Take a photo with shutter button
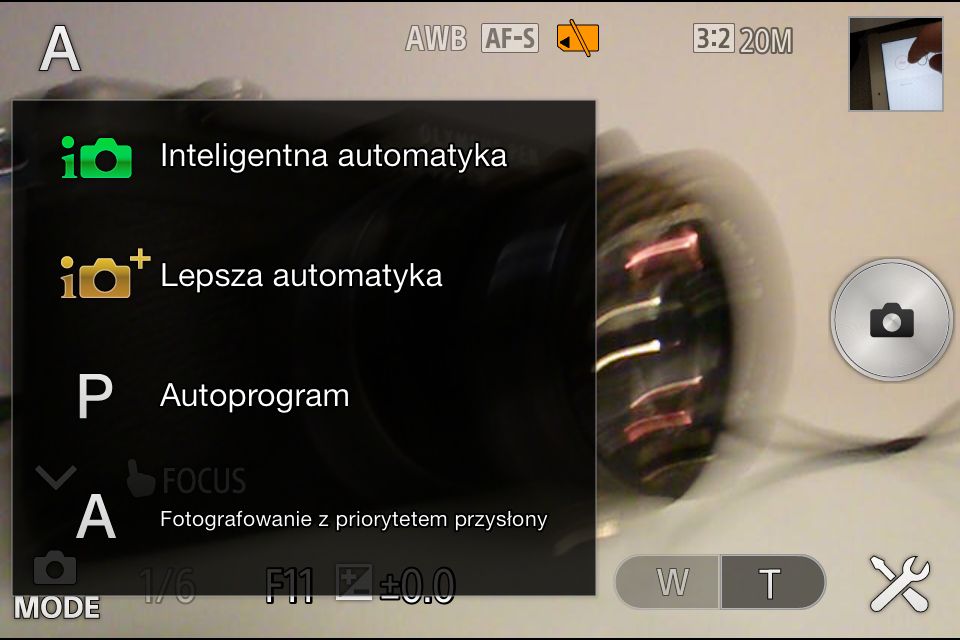This screenshot has width=960, height=640. (x=891, y=320)
